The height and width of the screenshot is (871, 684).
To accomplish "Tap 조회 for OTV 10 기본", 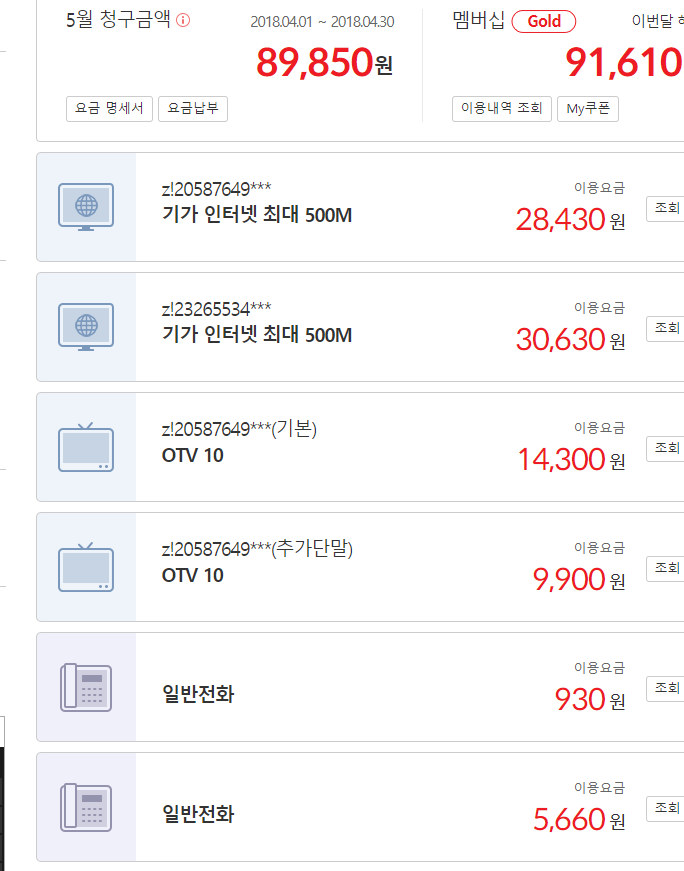I will pos(666,448).
